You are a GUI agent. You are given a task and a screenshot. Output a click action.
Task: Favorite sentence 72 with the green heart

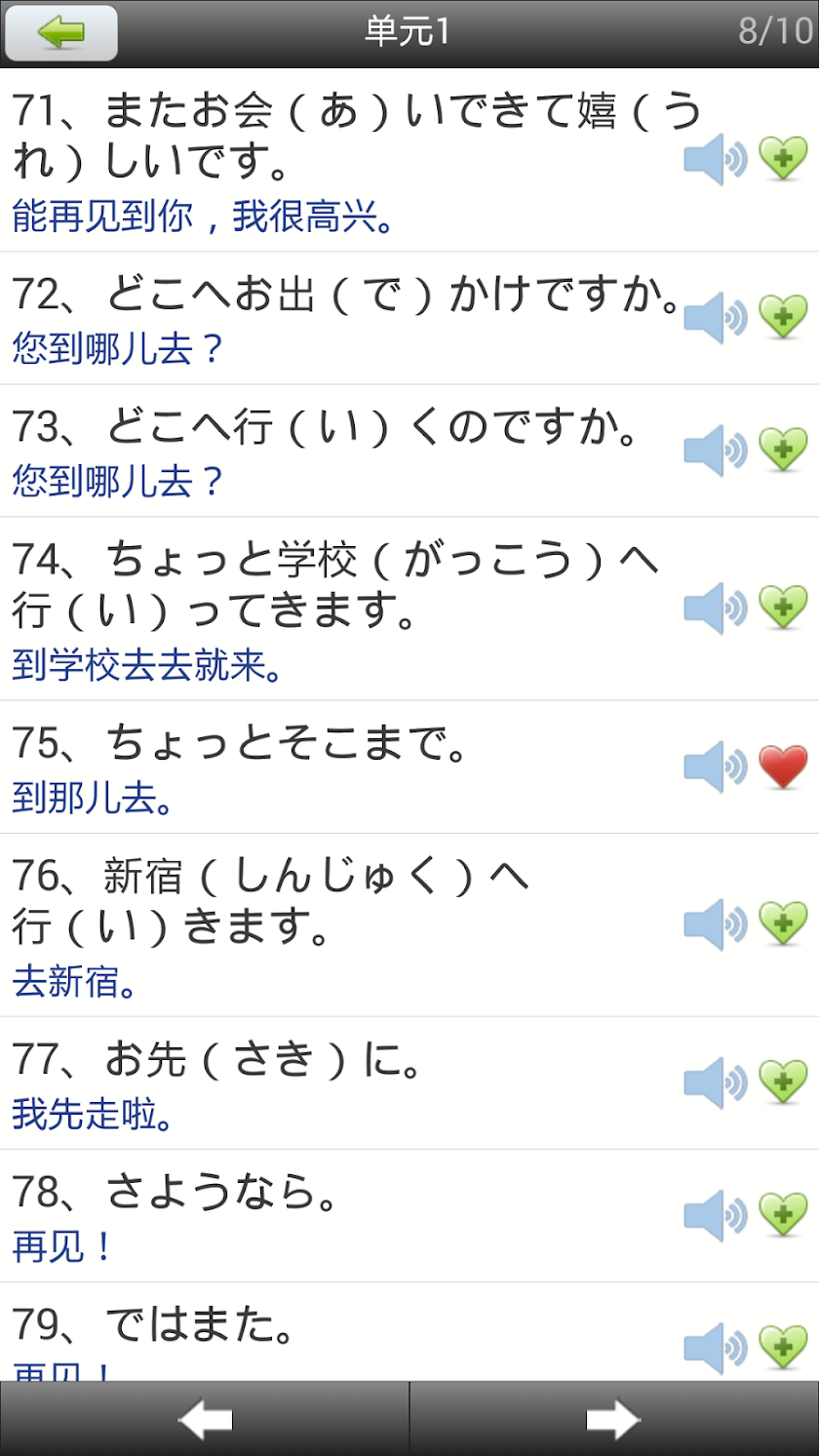[x=784, y=317]
